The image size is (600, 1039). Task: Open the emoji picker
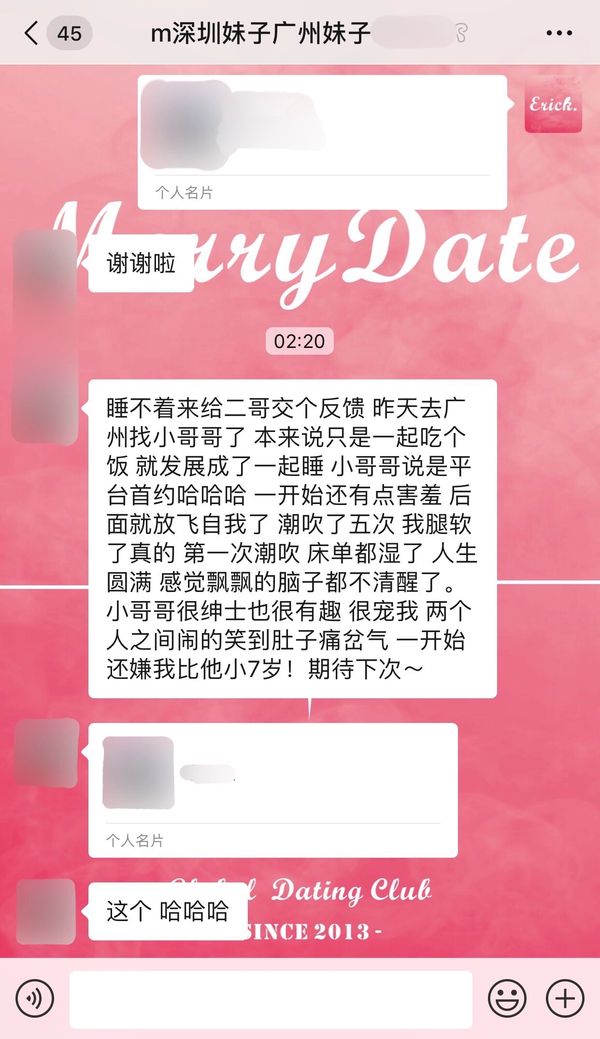507,998
